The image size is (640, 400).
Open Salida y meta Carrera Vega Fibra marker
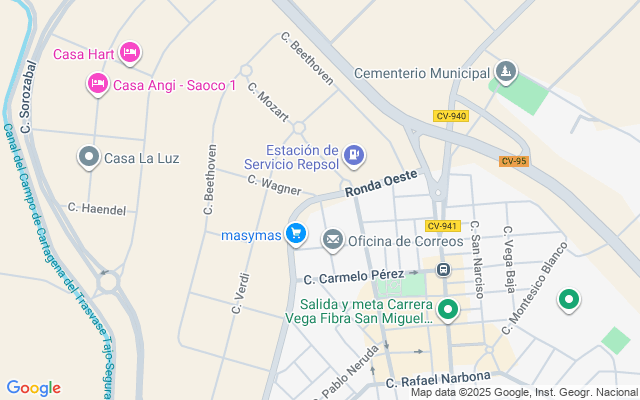[448, 309]
